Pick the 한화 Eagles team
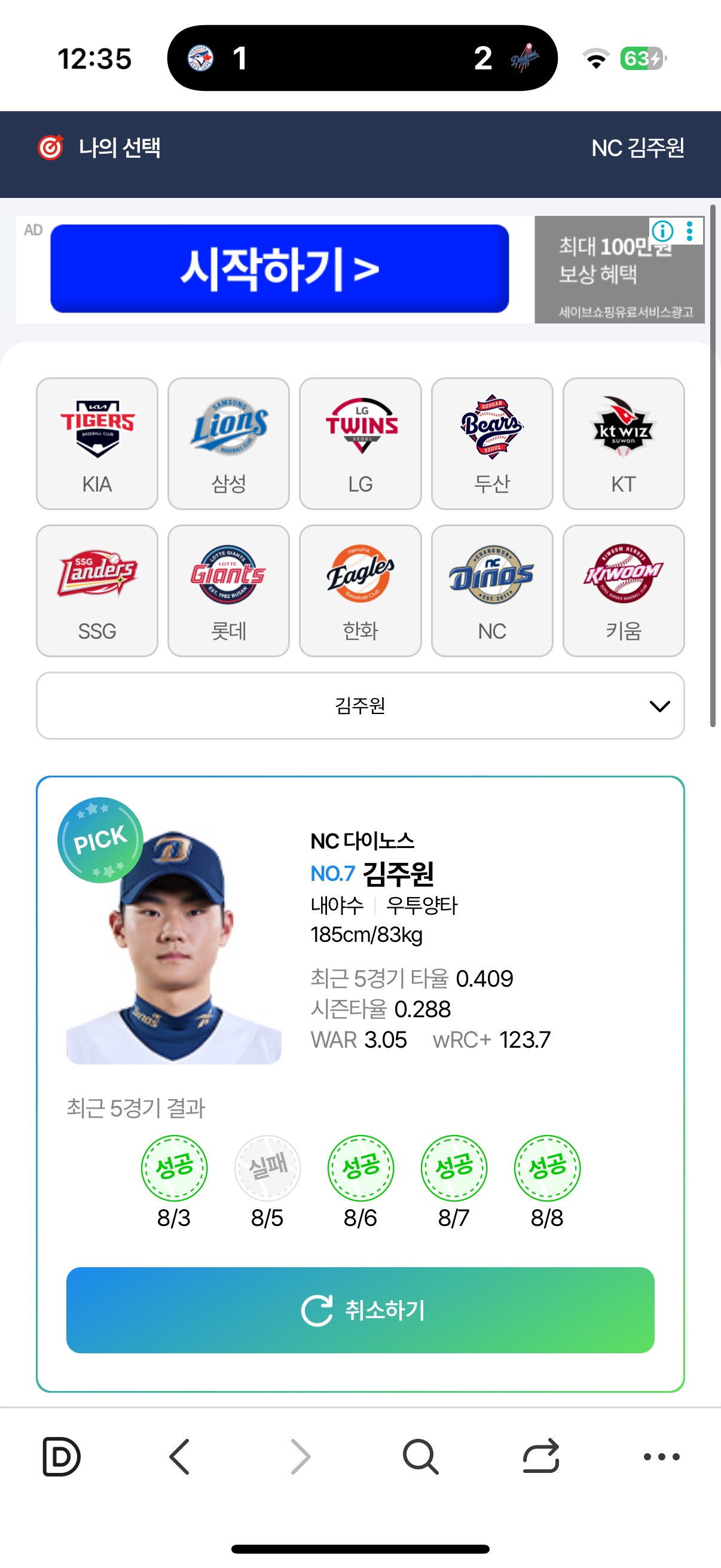This screenshot has width=721, height=1568. tap(360, 590)
